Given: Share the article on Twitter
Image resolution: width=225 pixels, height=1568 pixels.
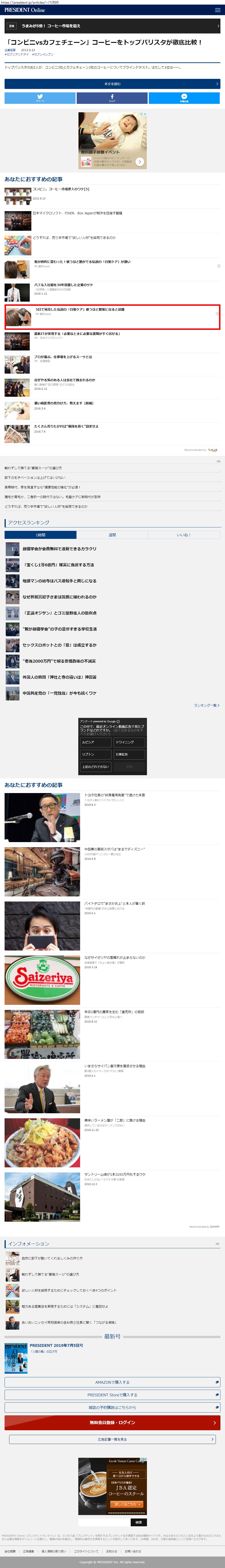Looking at the screenshot, I should [40, 98].
